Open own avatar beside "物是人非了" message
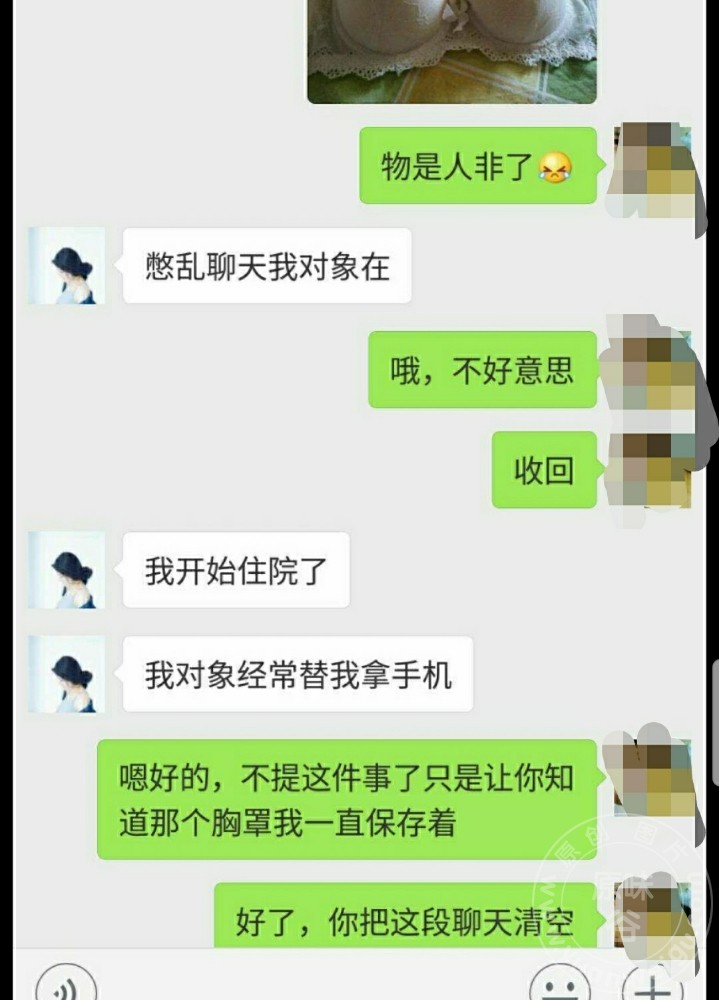This screenshot has height=1000, width=719. click(651, 167)
